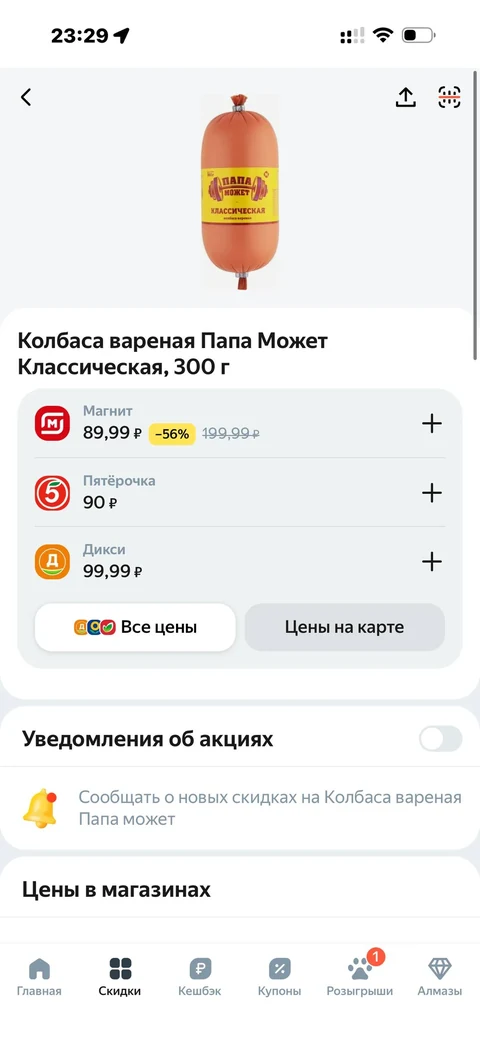This screenshot has width=480, height=1043.
Task: Open the barcode scanner icon
Action: click(449, 97)
